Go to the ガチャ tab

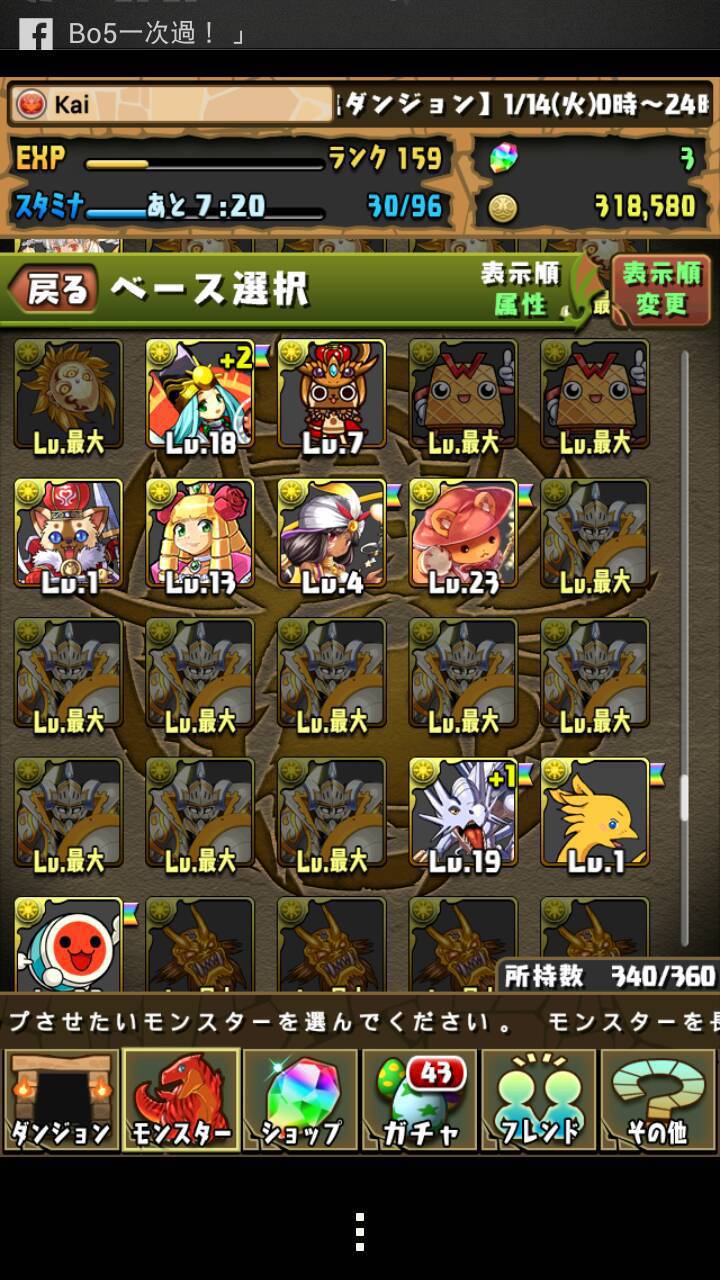pyautogui.click(x=419, y=1100)
